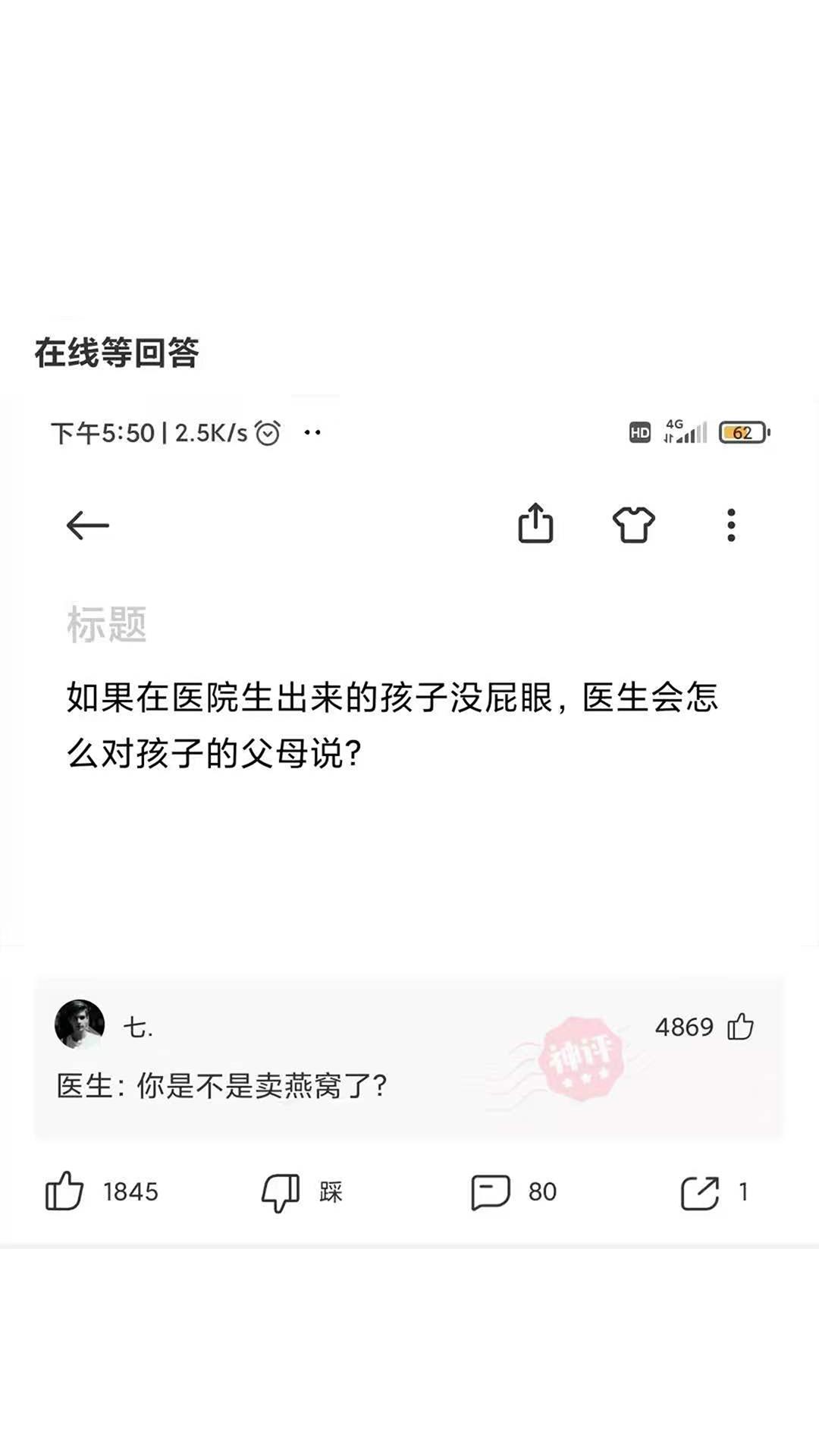819x1456 pixels.
Task: Tap the forward/share arrow icon next to 1
Action: pos(701,1191)
